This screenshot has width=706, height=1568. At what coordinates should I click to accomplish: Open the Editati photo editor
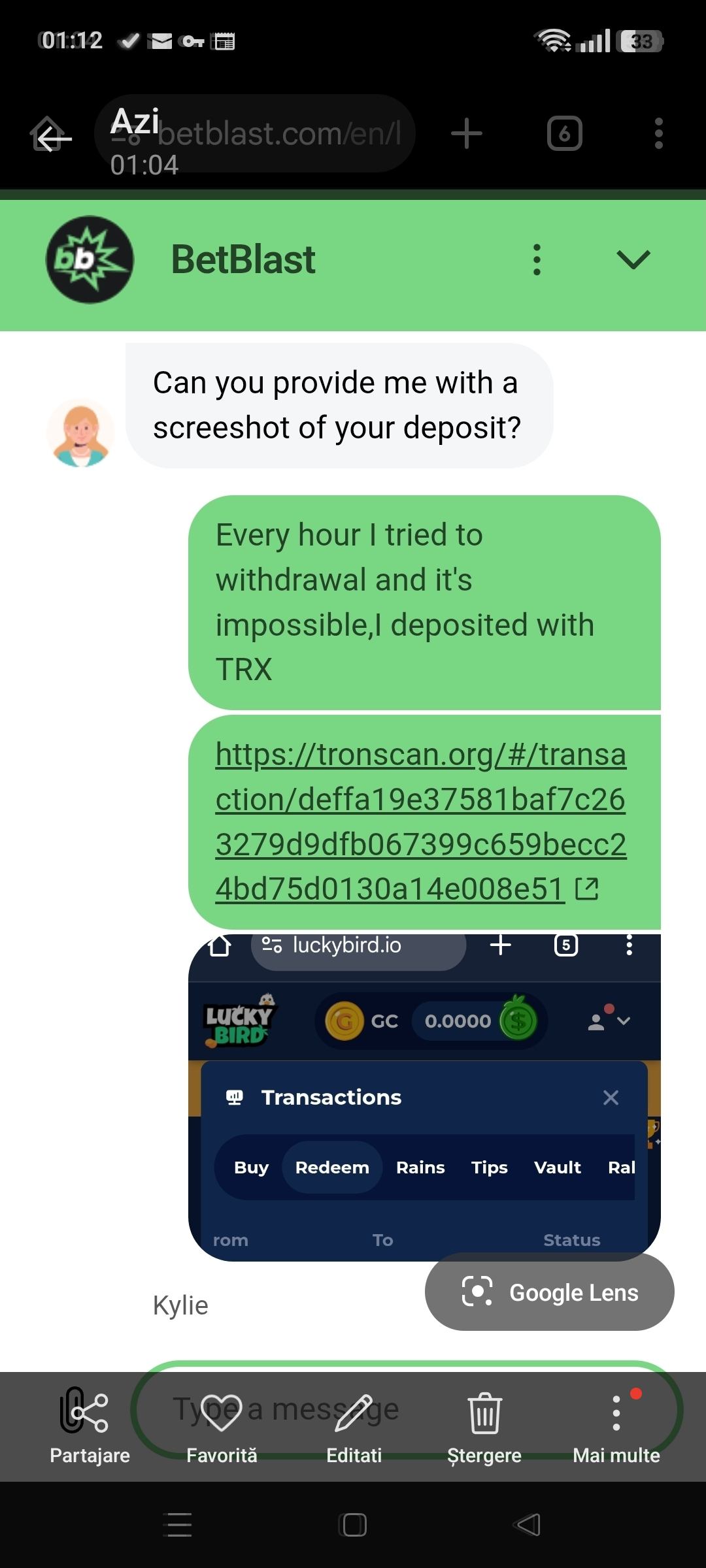coord(354,1426)
